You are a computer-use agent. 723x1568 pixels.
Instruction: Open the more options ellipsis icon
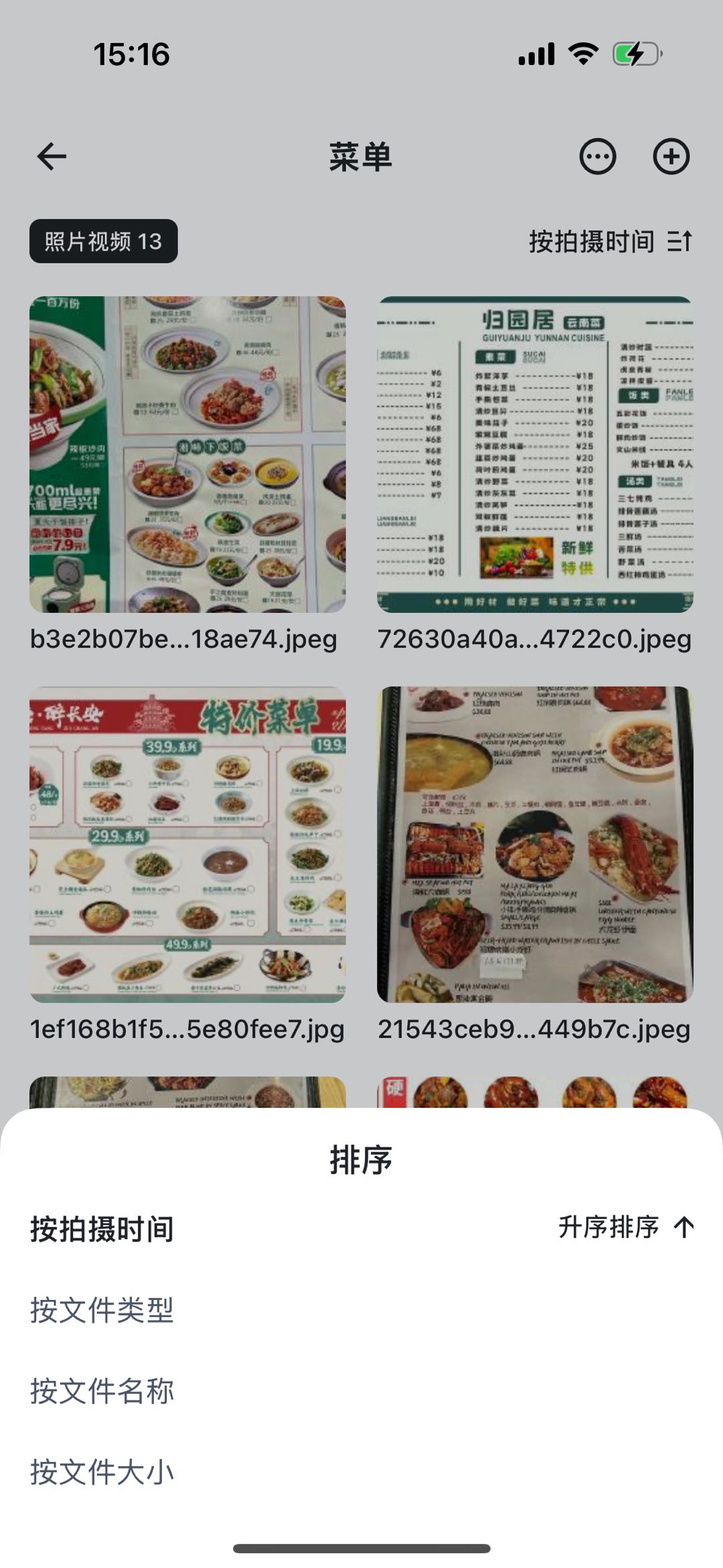coord(597,157)
